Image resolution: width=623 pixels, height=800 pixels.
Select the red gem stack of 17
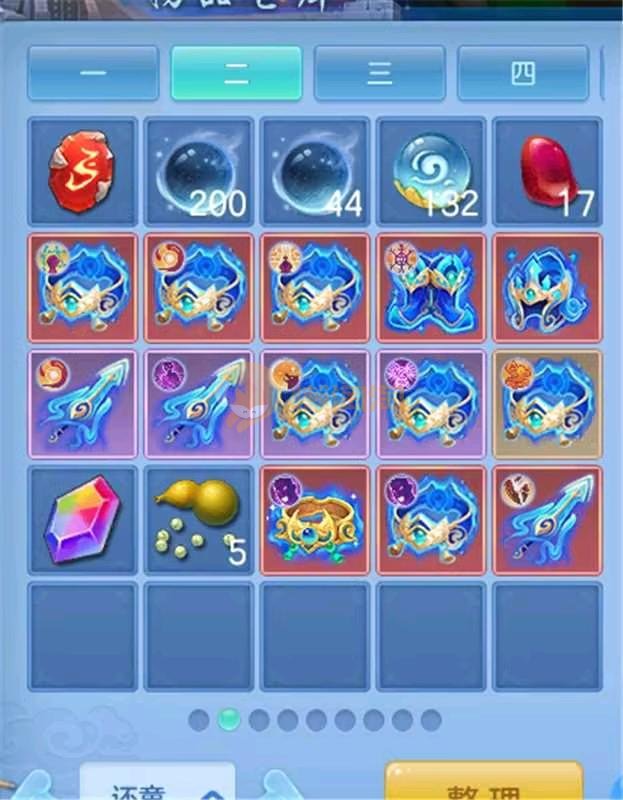click(x=547, y=173)
